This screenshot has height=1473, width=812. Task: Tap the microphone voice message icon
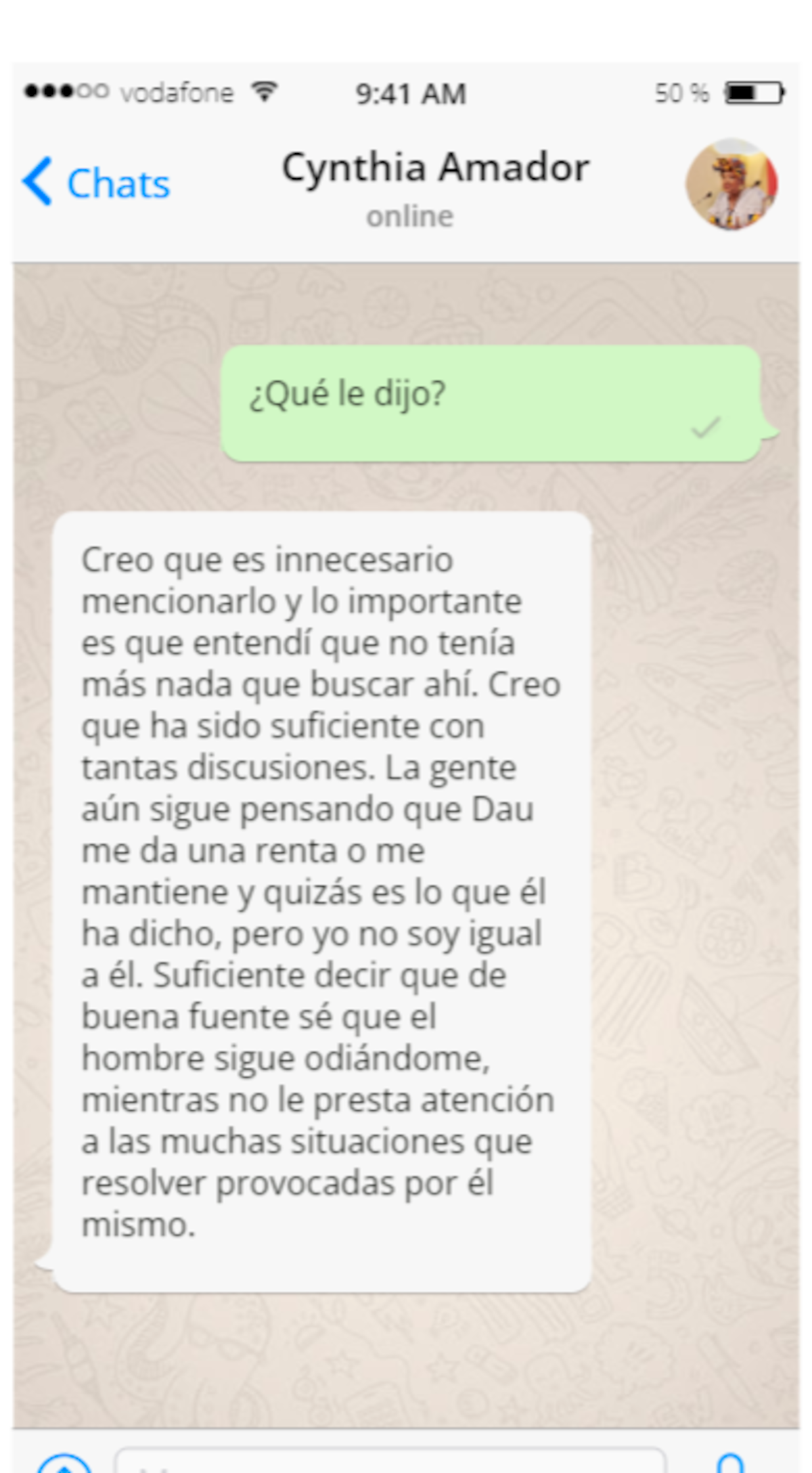click(731, 1464)
